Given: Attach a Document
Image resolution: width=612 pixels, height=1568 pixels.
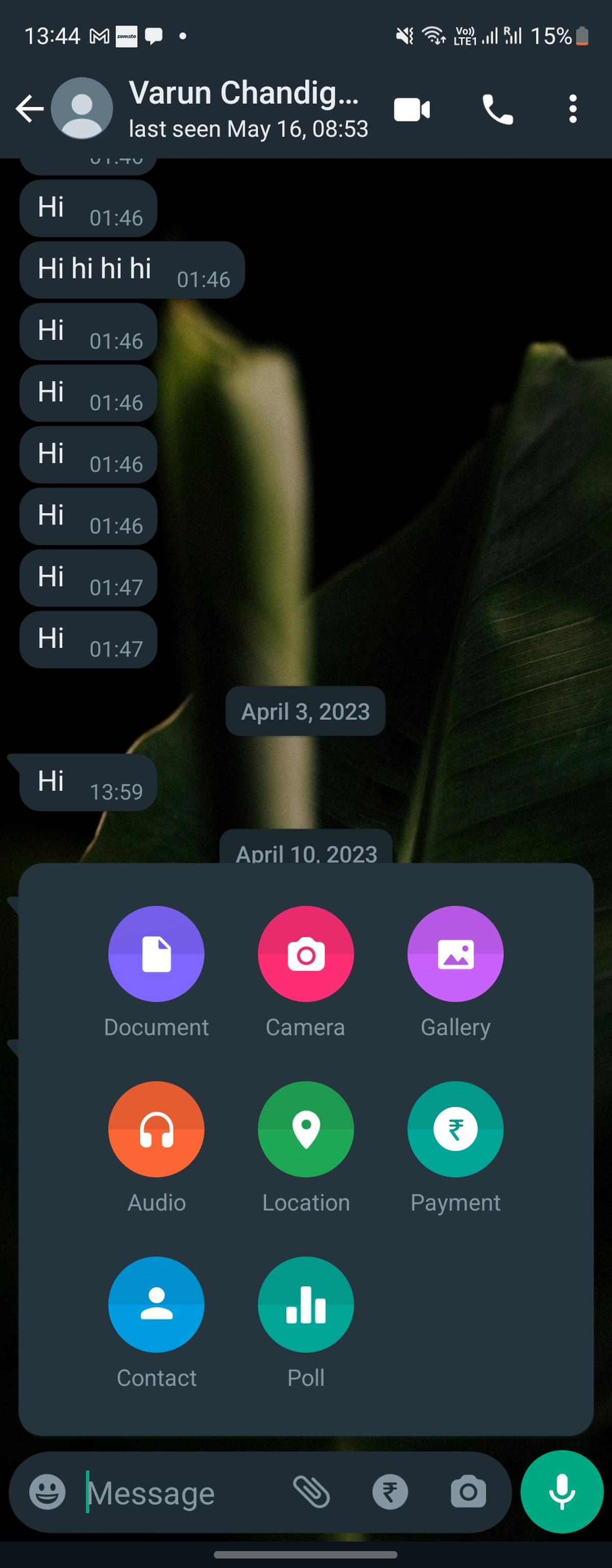Looking at the screenshot, I should coord(157,953).
